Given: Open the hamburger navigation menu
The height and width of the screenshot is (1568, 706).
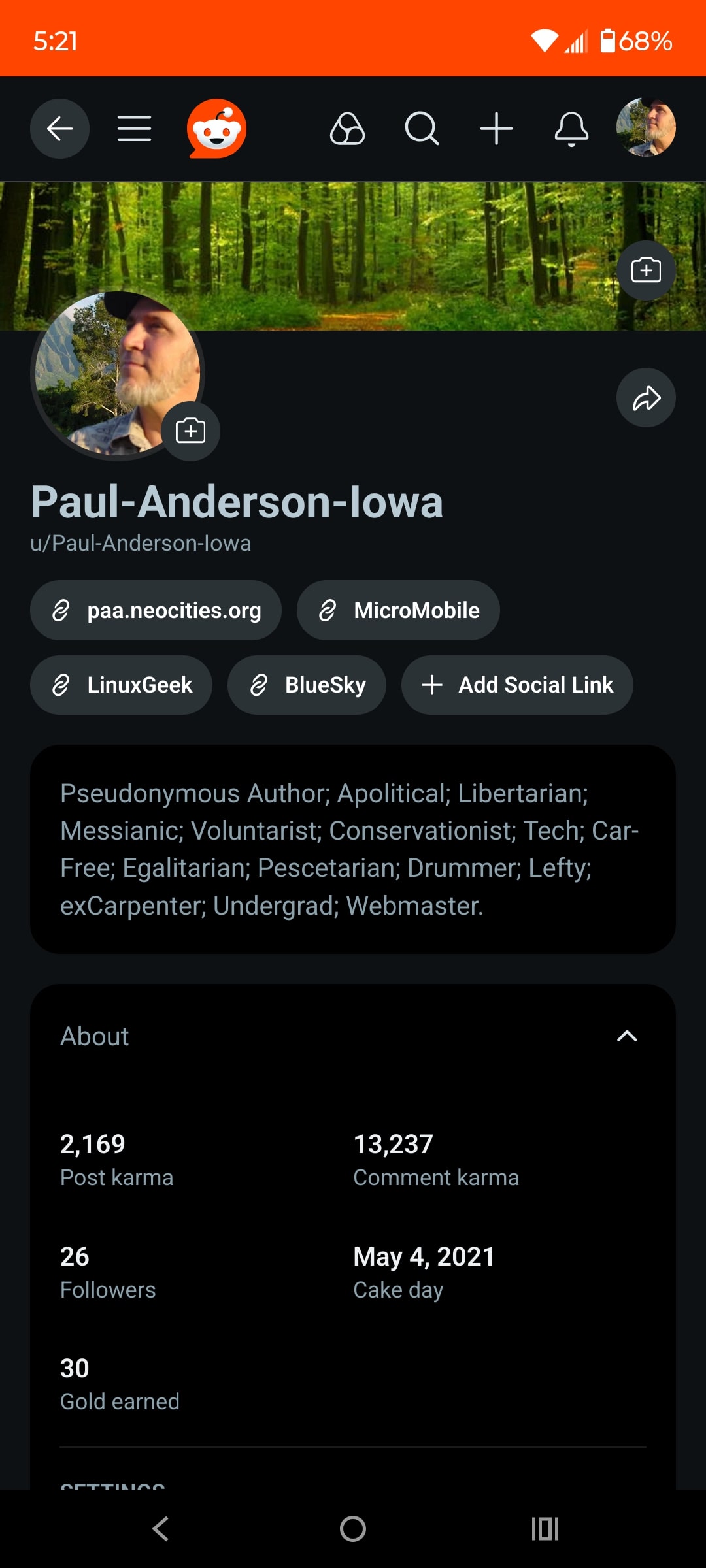Looking at the screenshot, I should click(134, 129).
